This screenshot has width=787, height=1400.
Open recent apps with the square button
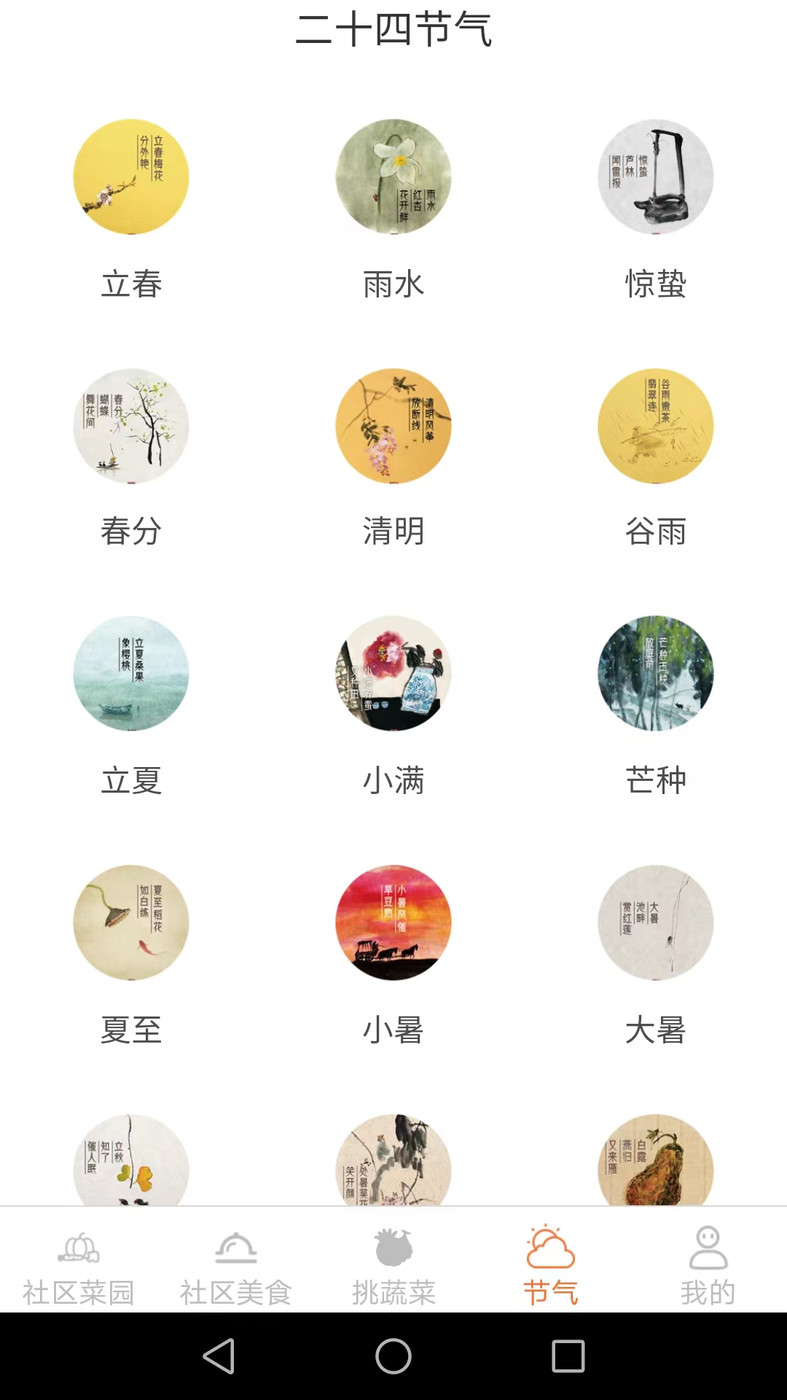pyautogui.click(x=566, y=1356)
